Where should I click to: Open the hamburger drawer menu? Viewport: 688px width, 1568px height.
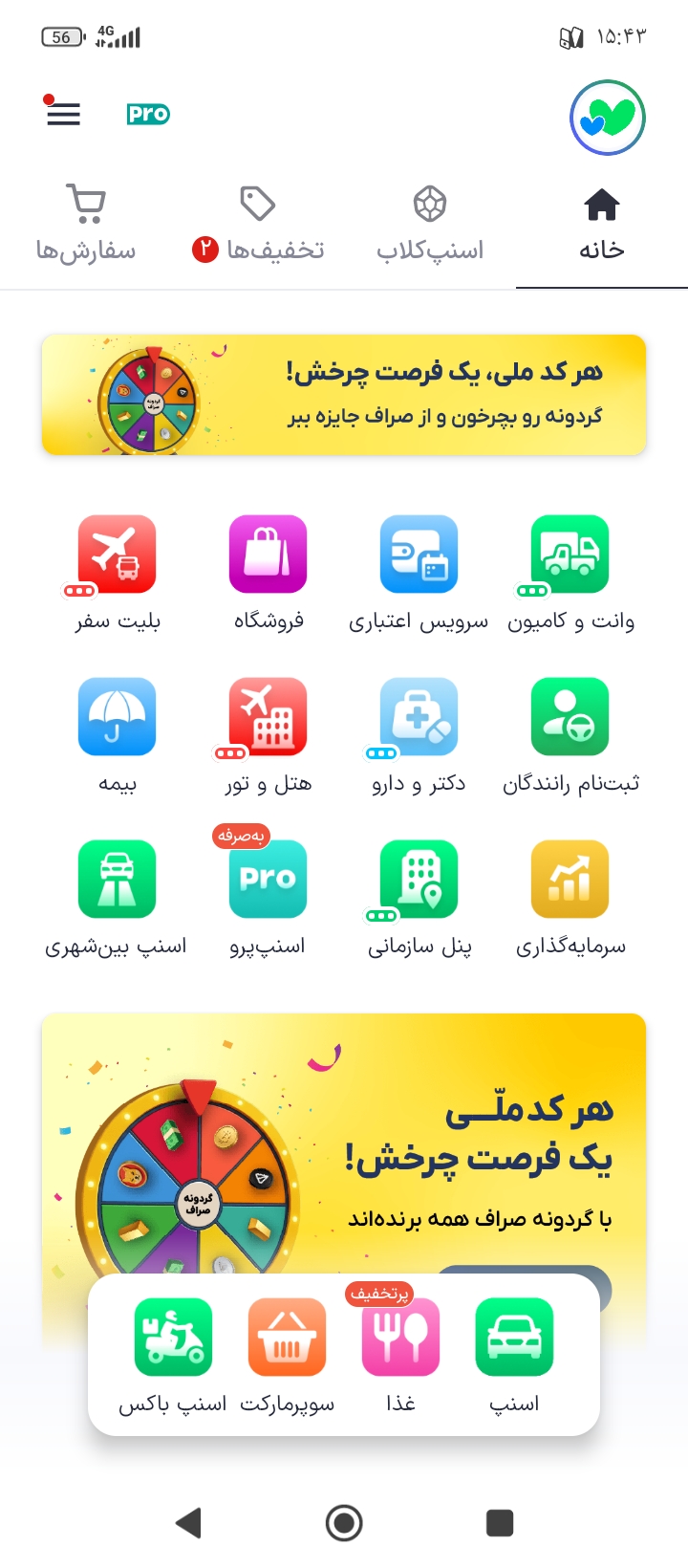63,114
